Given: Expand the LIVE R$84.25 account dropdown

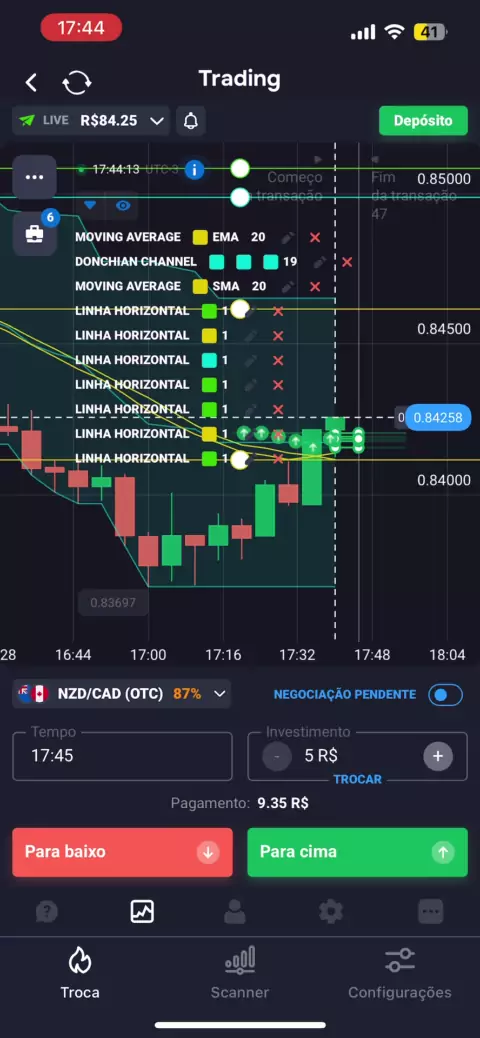Looking at the screenshot, I should (x=91, y=120).
